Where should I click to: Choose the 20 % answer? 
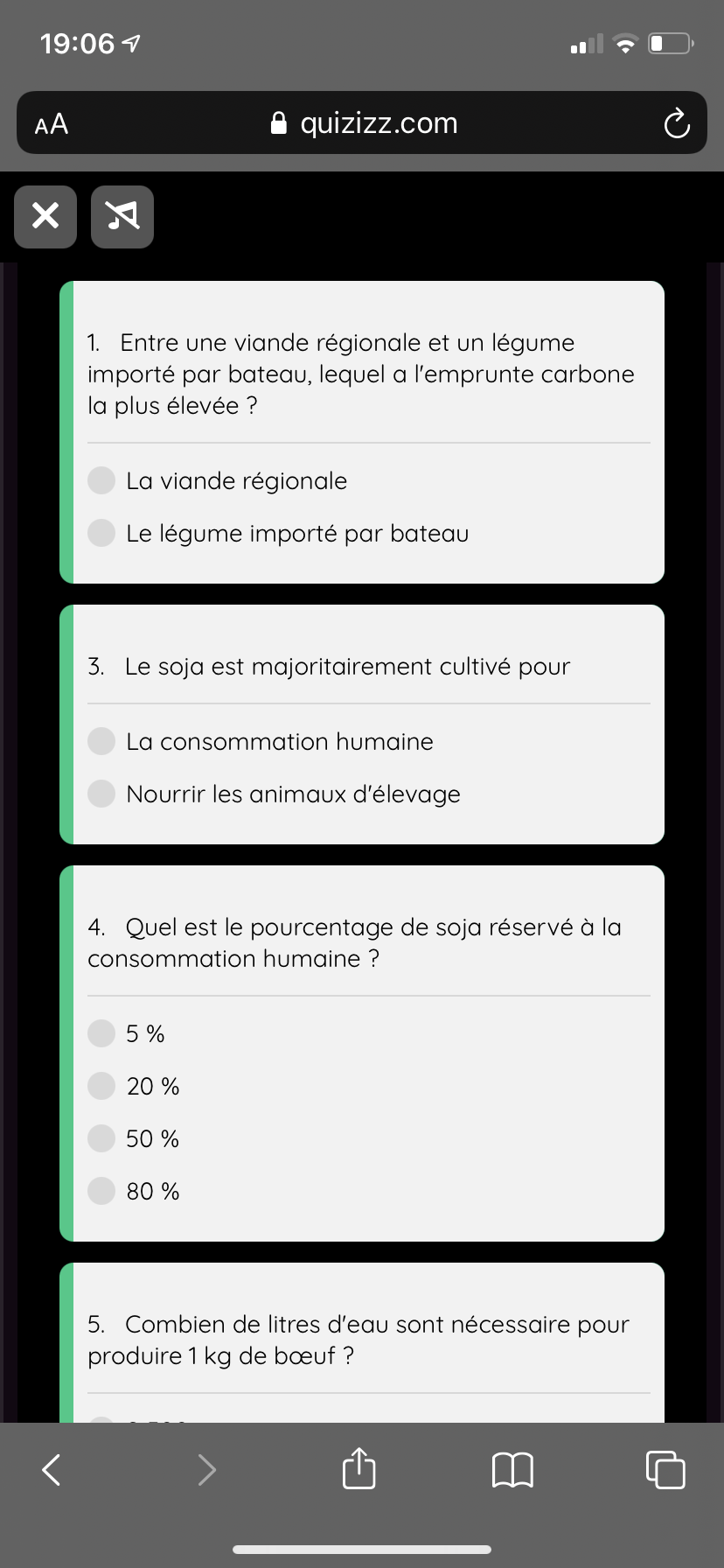(134, 1086)
